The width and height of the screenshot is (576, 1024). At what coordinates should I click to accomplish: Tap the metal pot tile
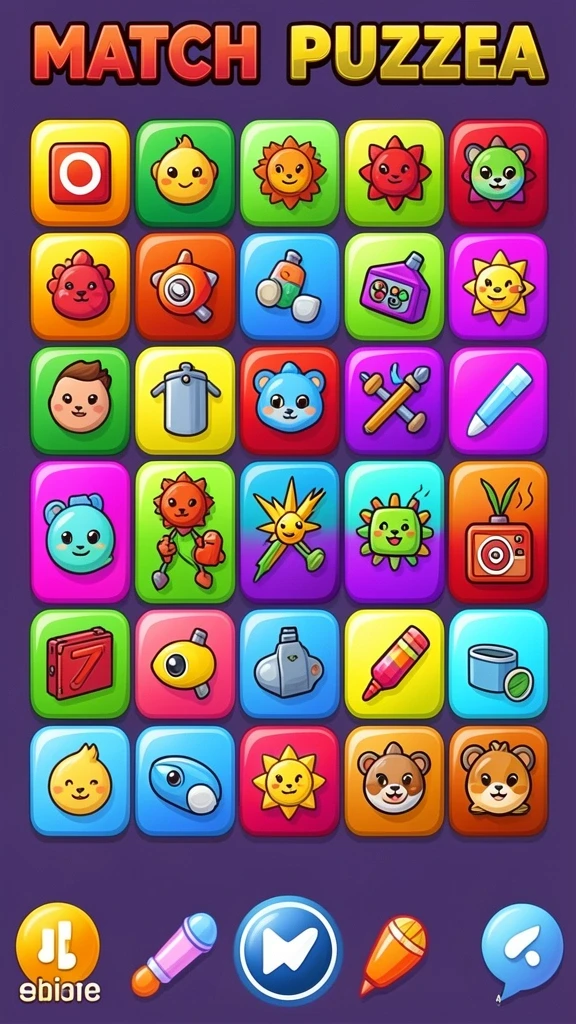click(x=185, y=400)
